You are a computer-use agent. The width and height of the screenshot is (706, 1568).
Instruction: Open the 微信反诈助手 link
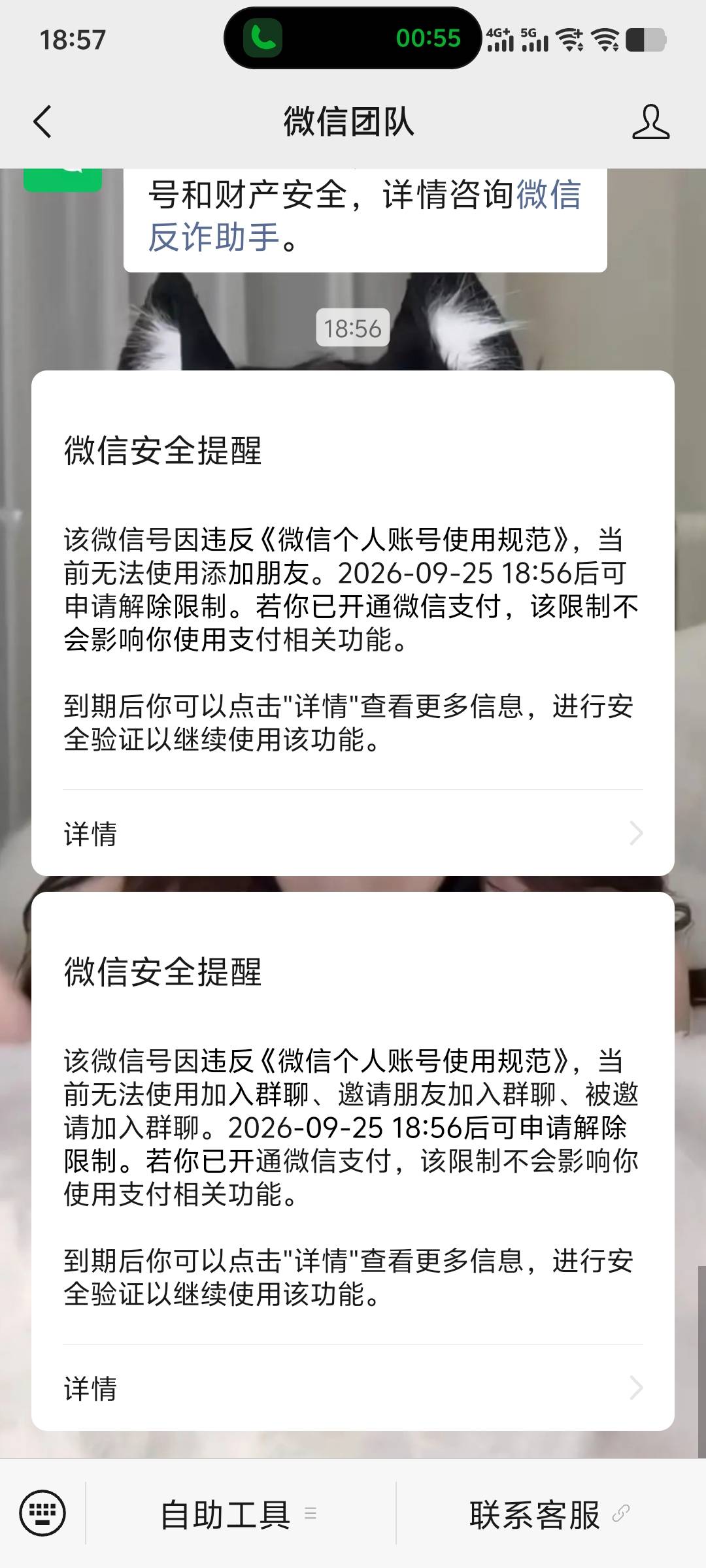(365, 216)
